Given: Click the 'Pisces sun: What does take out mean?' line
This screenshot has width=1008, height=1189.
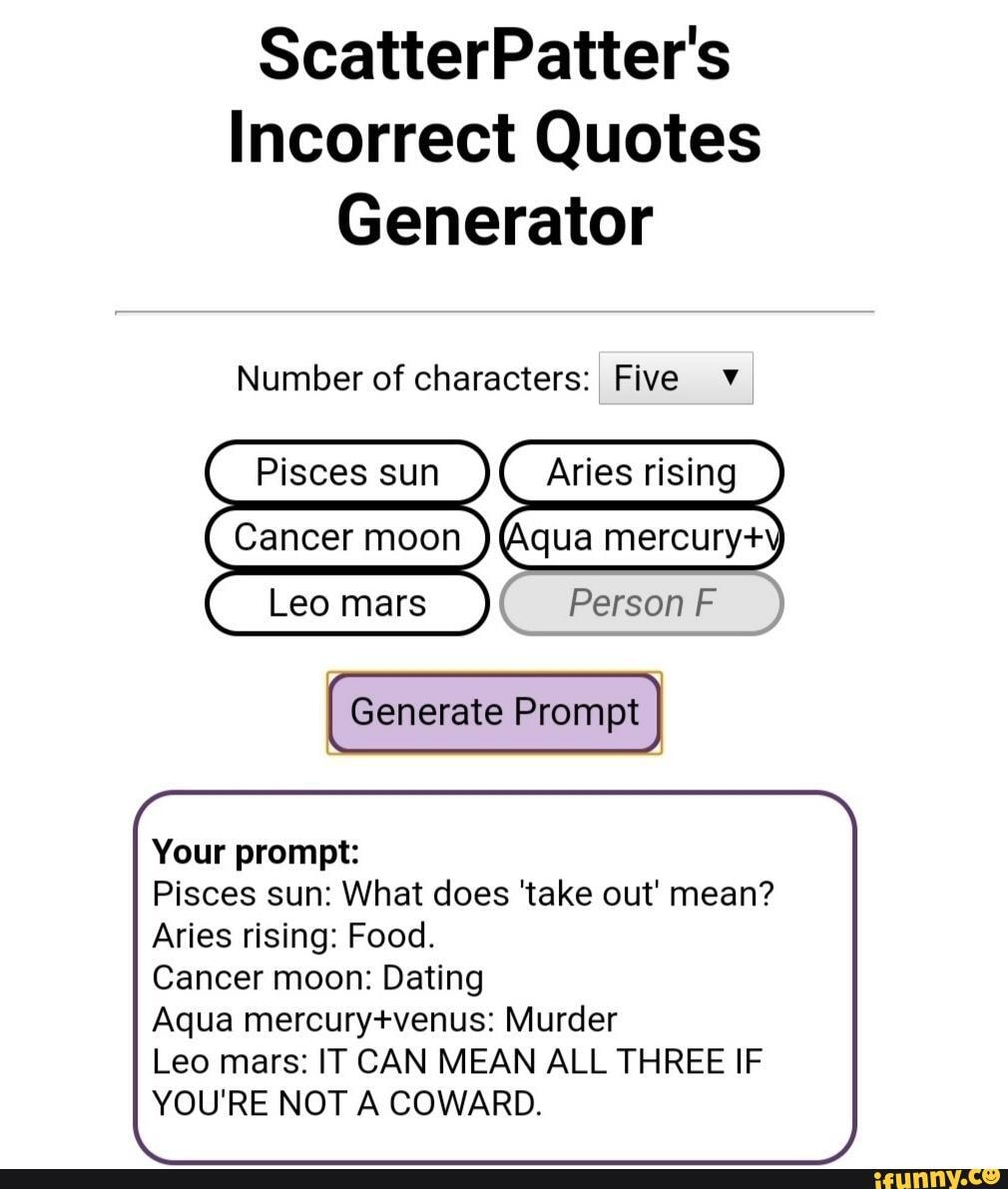Looking at the screenshot, I should (x=465, y=893).
